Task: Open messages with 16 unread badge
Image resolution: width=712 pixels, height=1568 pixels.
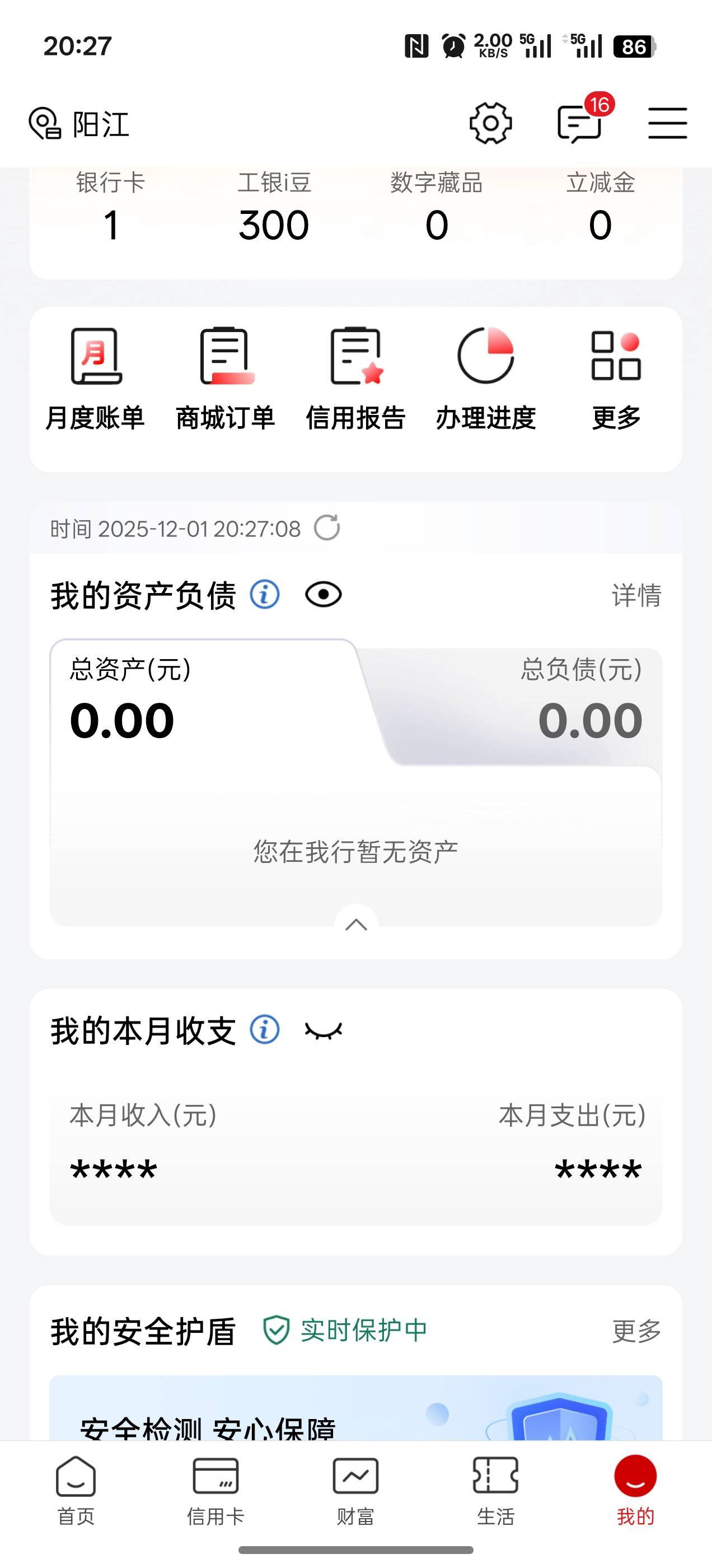Action: (580, 124)
